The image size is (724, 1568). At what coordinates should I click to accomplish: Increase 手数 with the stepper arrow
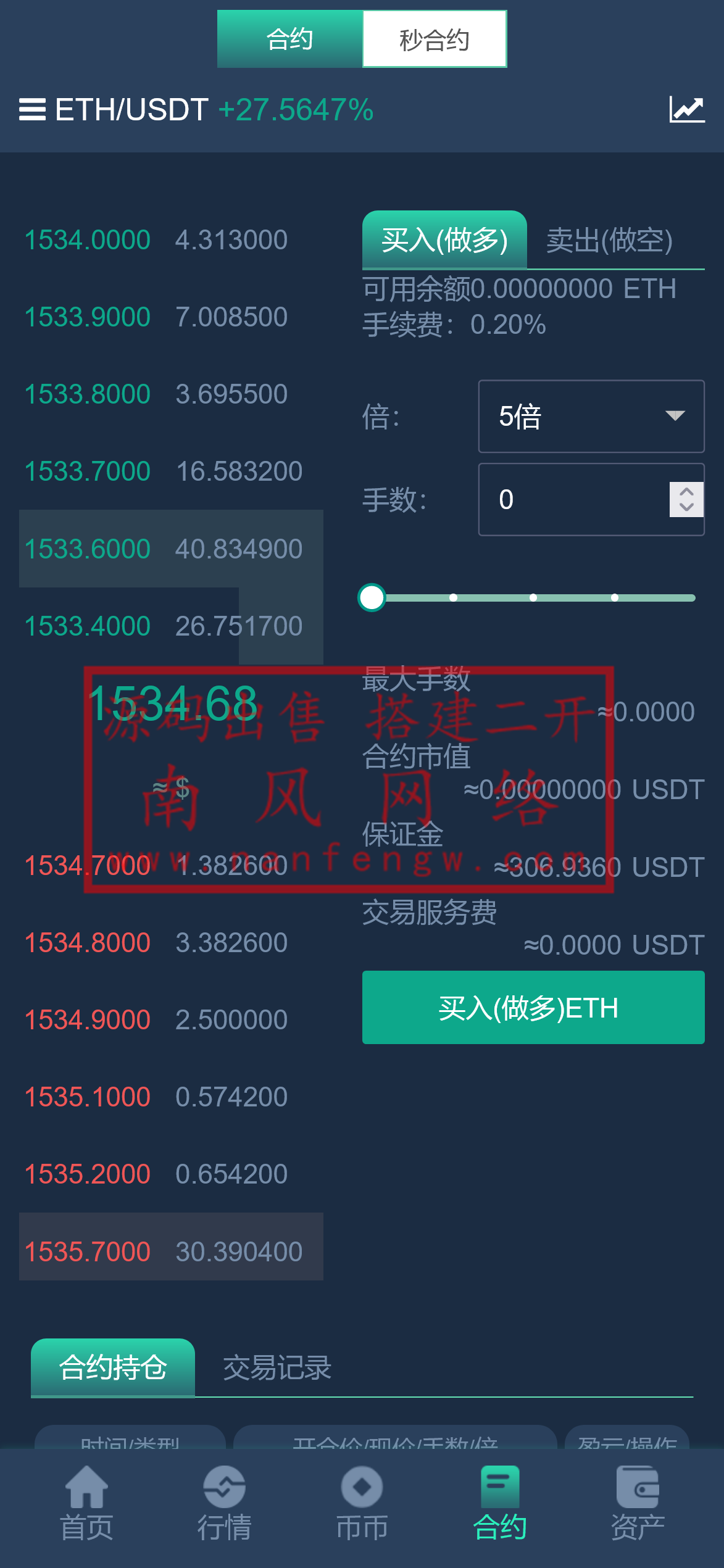tap(686, 492)
